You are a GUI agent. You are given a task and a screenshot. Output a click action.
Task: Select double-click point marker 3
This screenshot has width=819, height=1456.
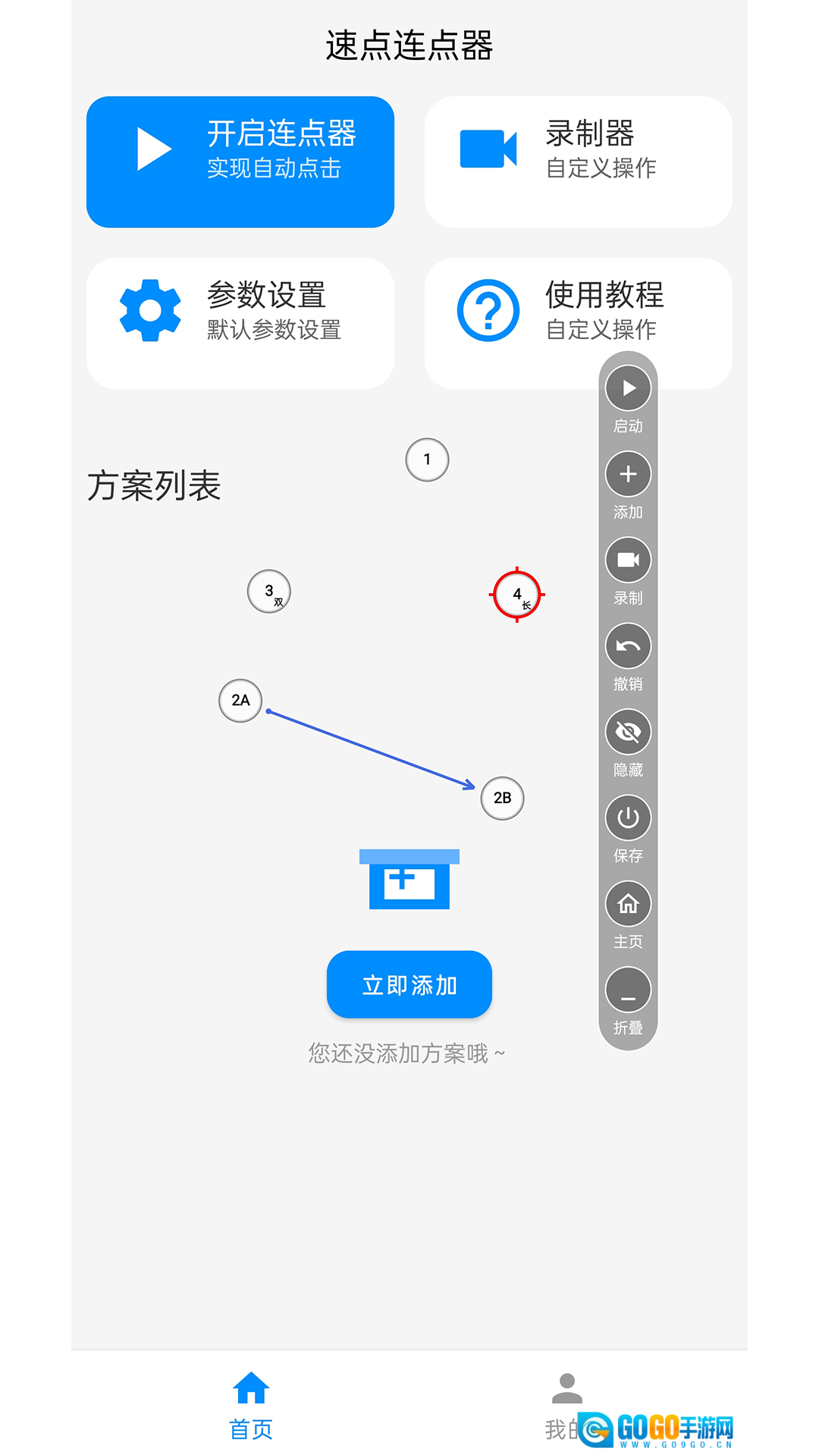pos(269,591)
